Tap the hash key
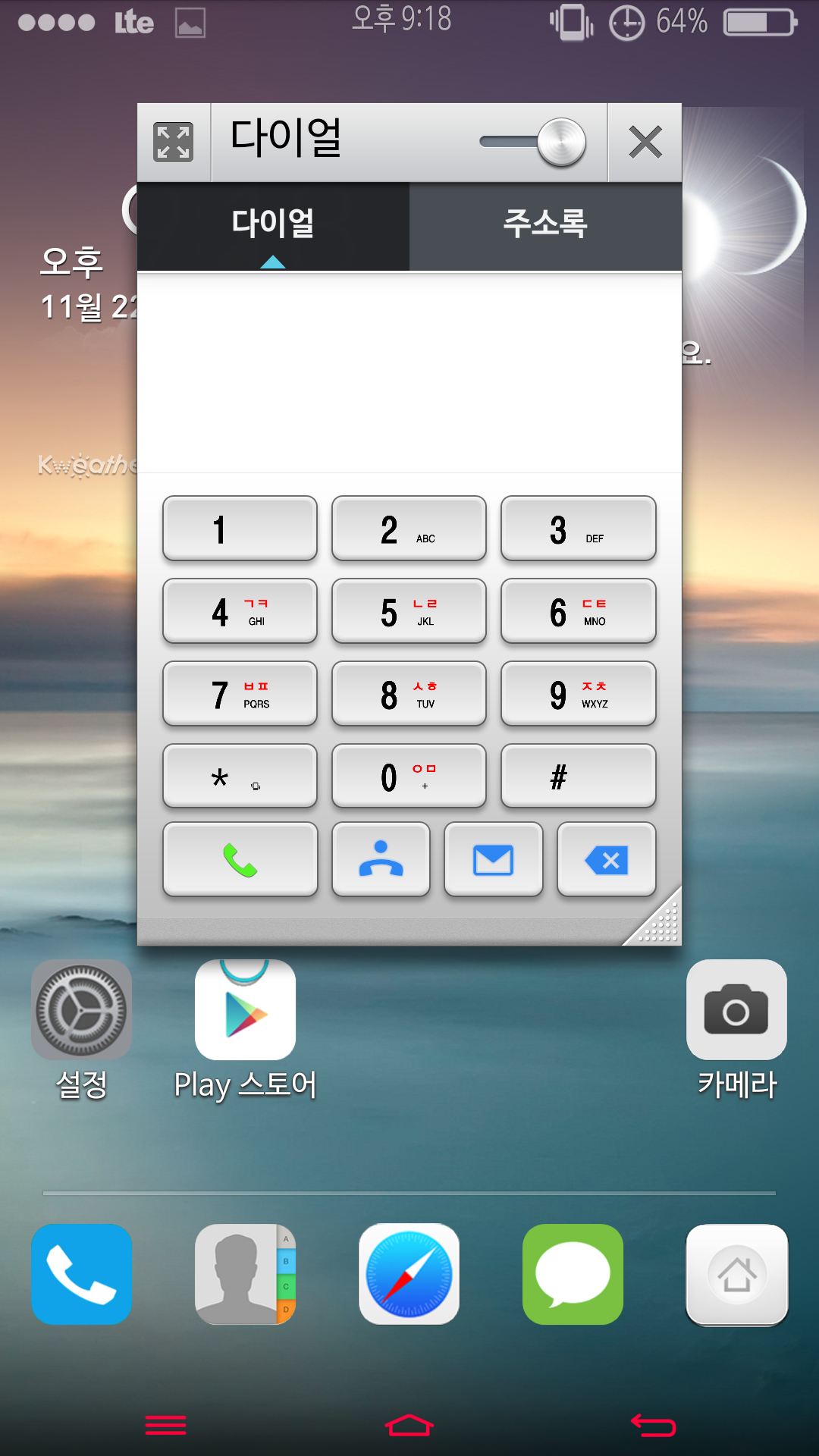The height and width of the screenshot is (1456, 819). pyautogui.click(x=578, y=777)
